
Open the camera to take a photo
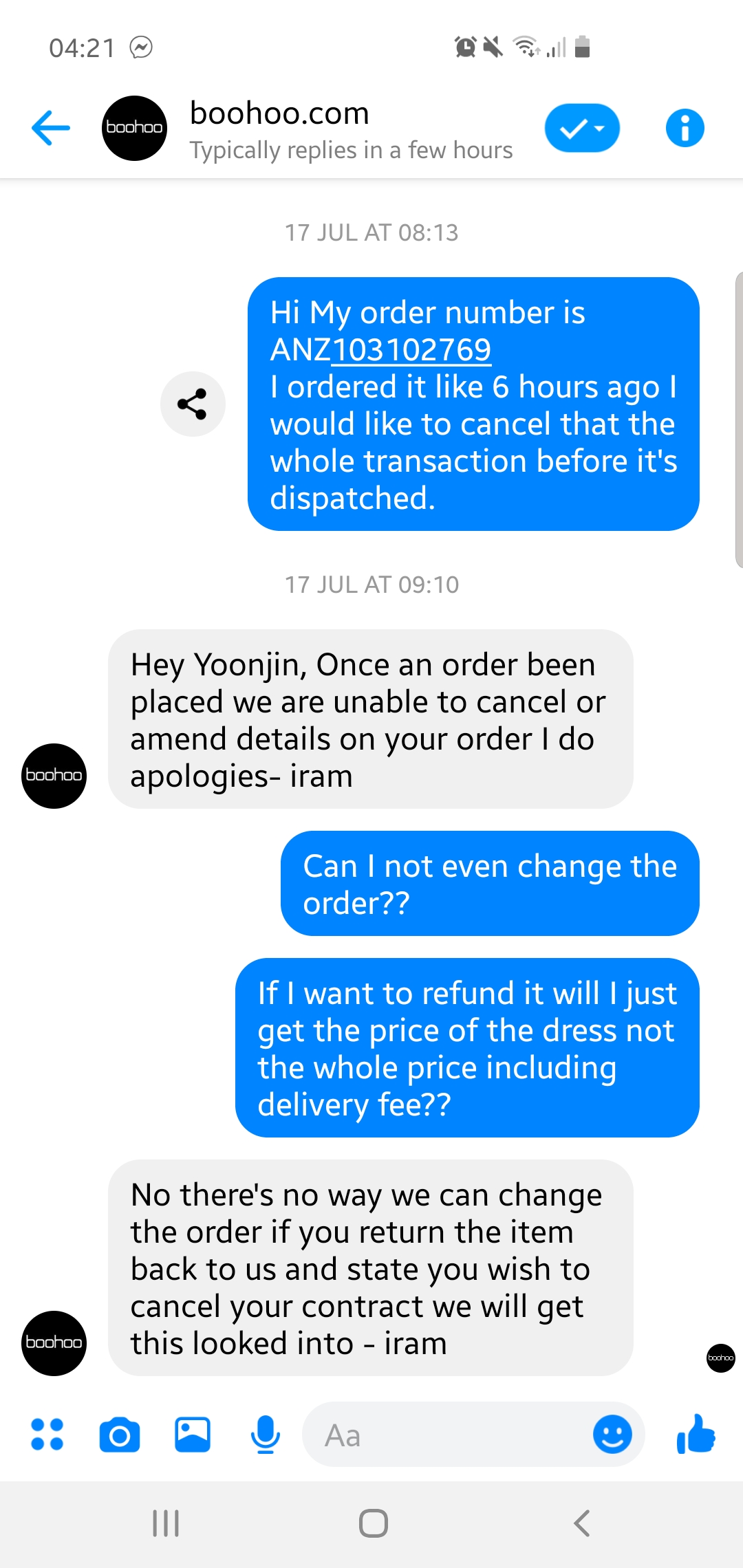click(120, 1435)
